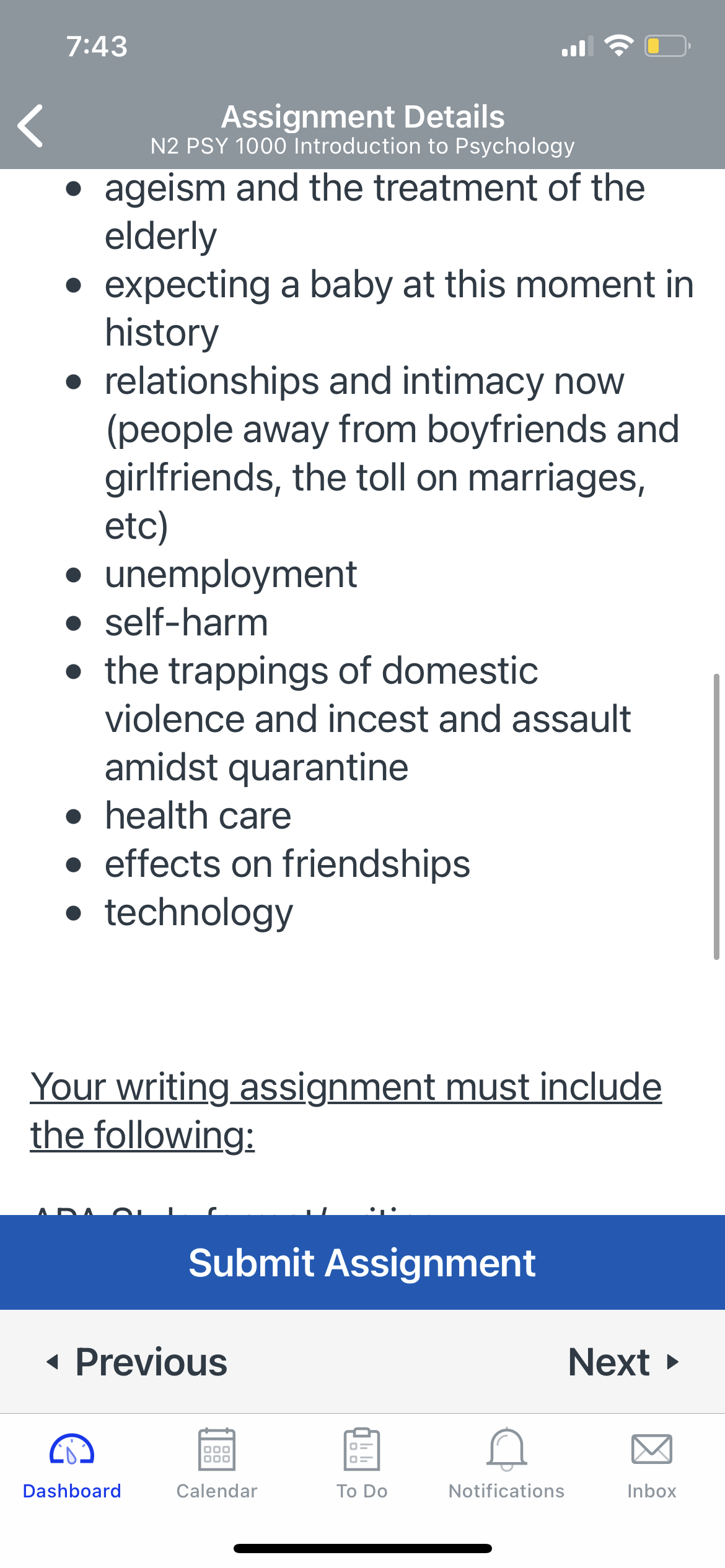The width and height of the screenshot is (725, 1568).
Task: View the Notifications tab
Action: [x=507, y=1464]
